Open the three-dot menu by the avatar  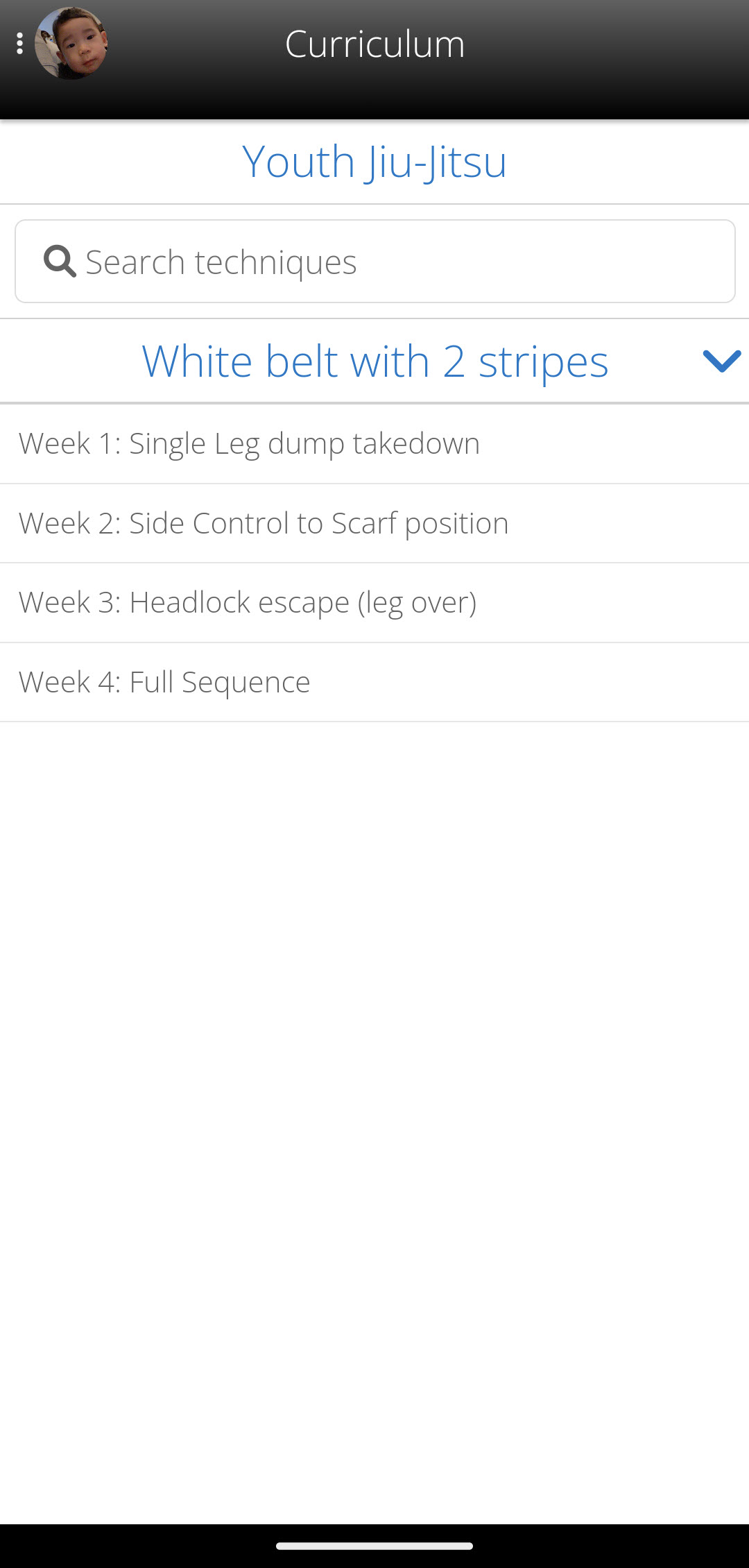[x=20, y=44]
